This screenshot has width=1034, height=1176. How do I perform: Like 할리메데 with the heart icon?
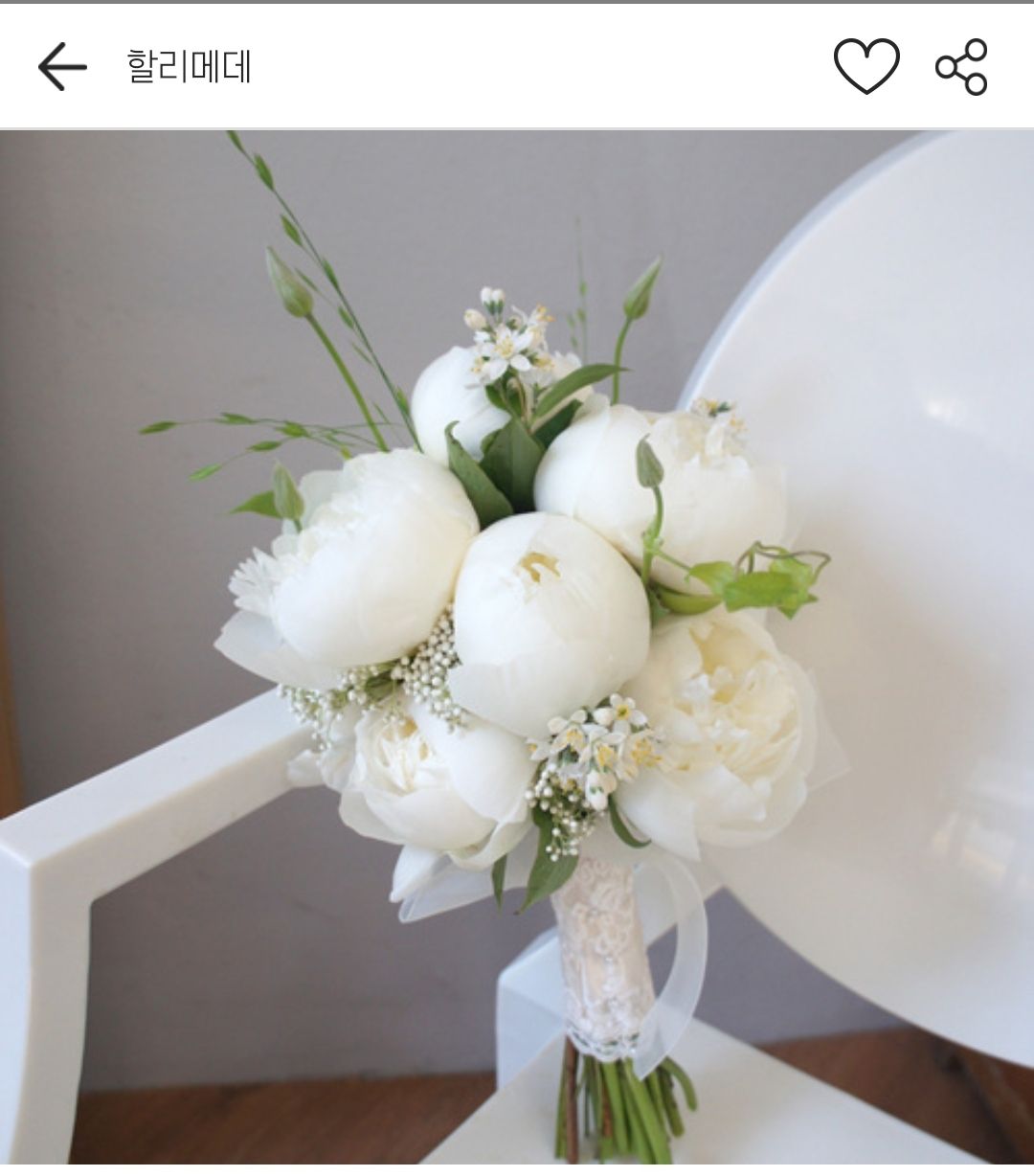pos(866,67)
